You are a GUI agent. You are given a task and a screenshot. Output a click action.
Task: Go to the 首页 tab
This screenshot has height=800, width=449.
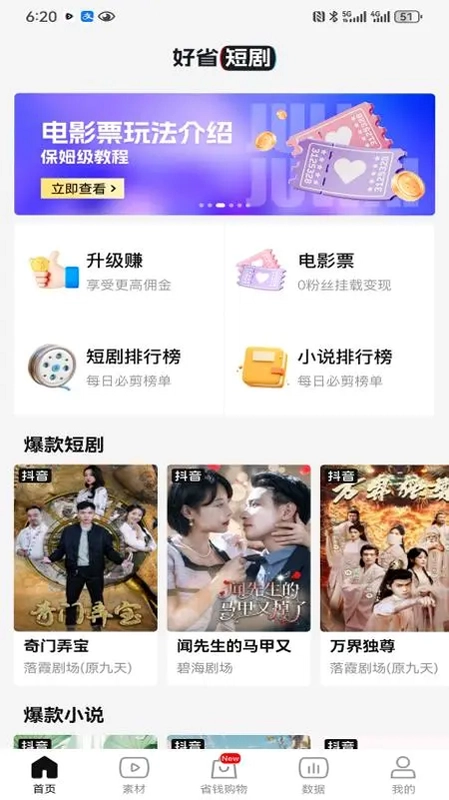tap(45, 775)
